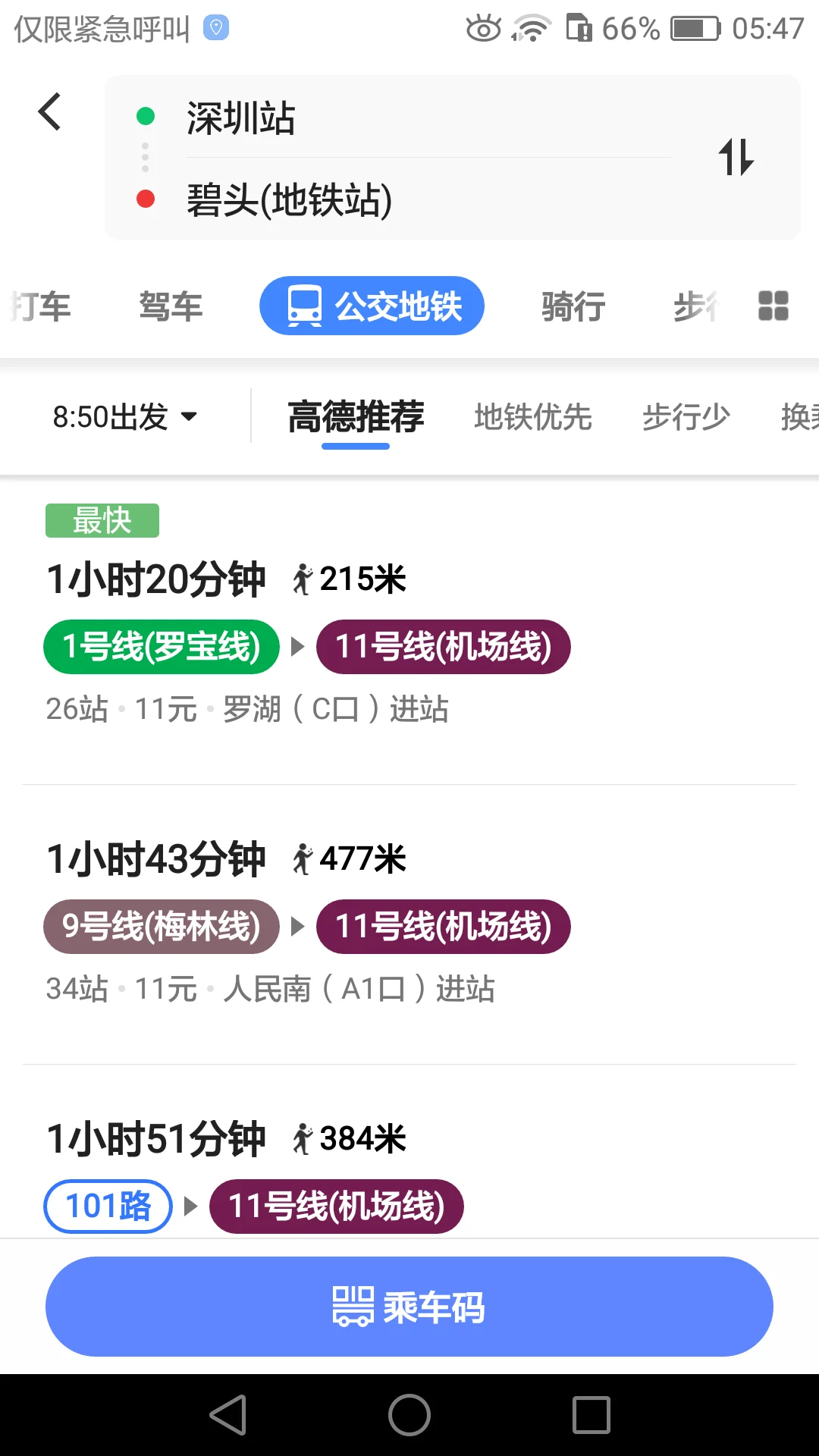The width and height of the screenshot is (819, 1456).
Task: Switch to the 驾车 driving tab
Action: coord(171,306)
